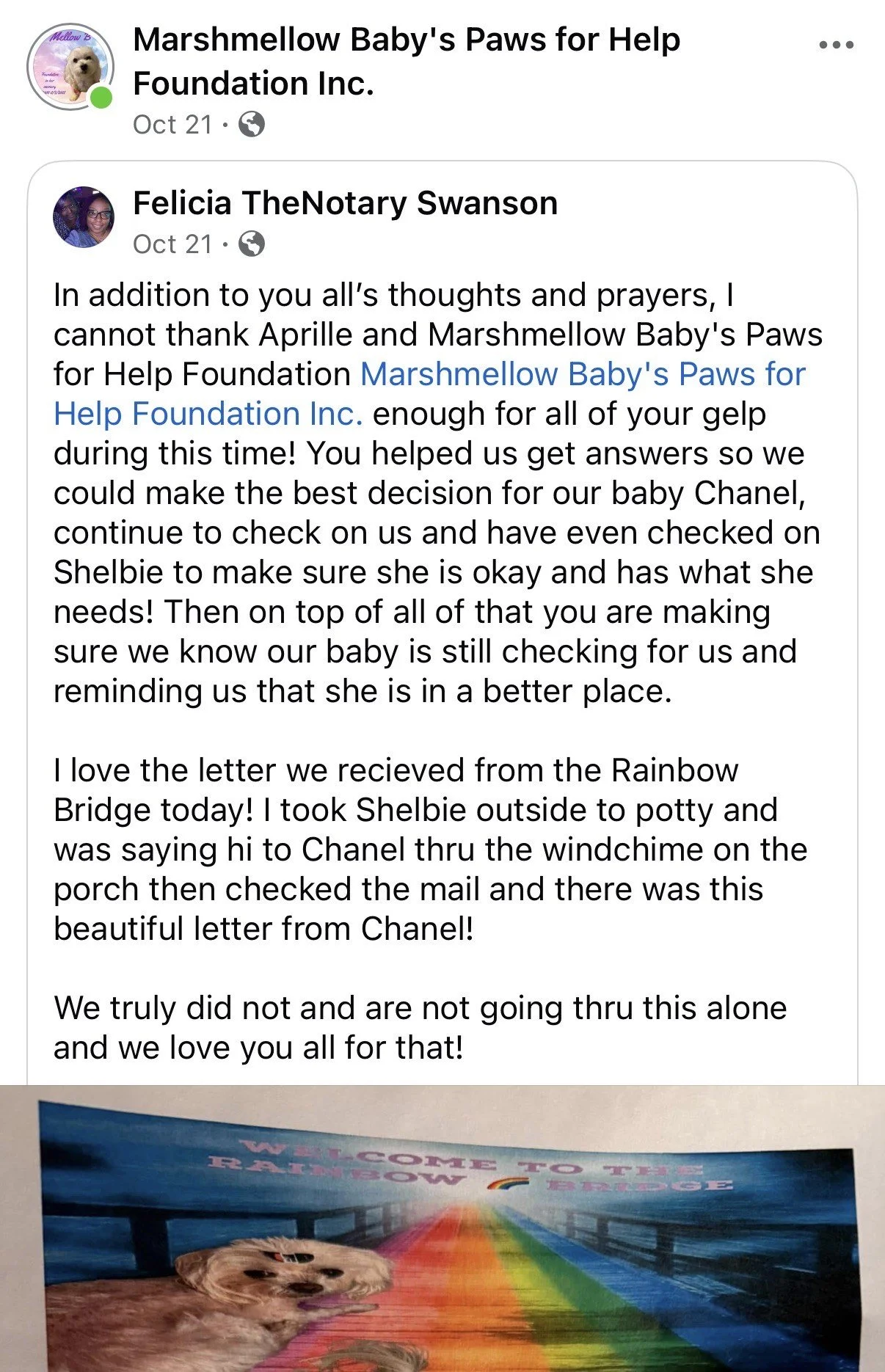Open the post's three-dot overflow menu

click(x=836, y=45)
